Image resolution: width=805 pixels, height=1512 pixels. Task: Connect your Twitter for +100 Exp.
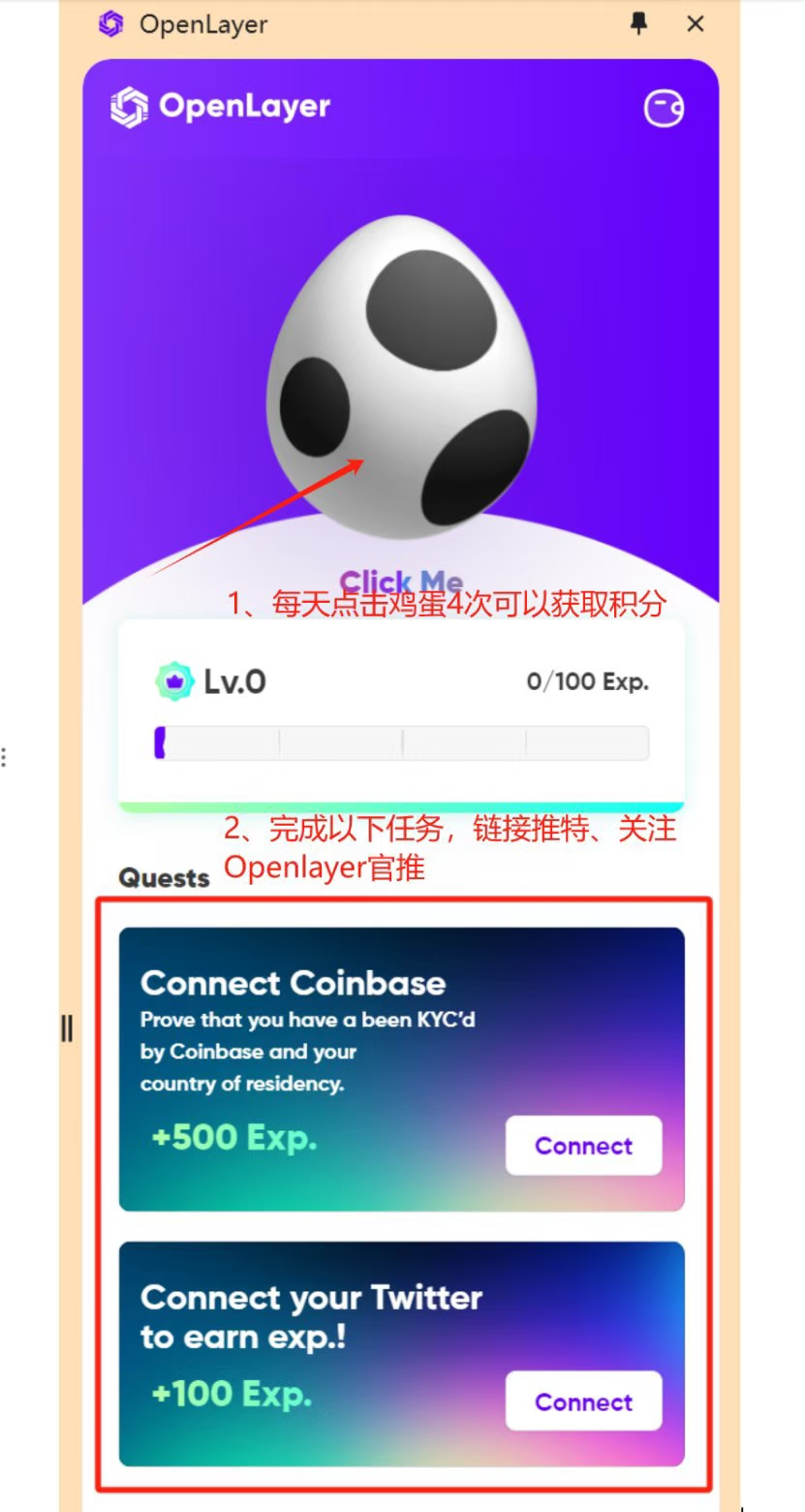point(583,1402)
